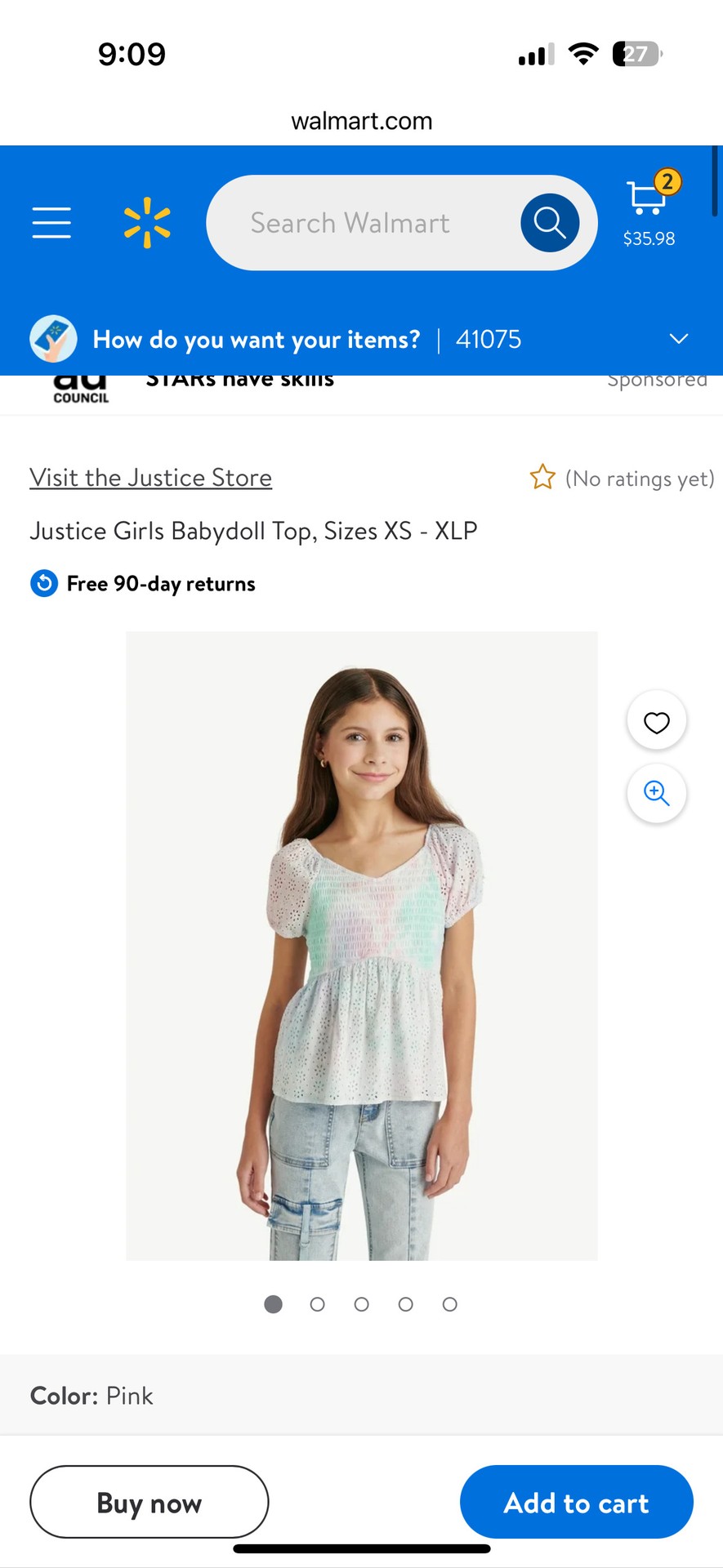Add to cart
The image size is (723, 1568).
[576, 1503]
